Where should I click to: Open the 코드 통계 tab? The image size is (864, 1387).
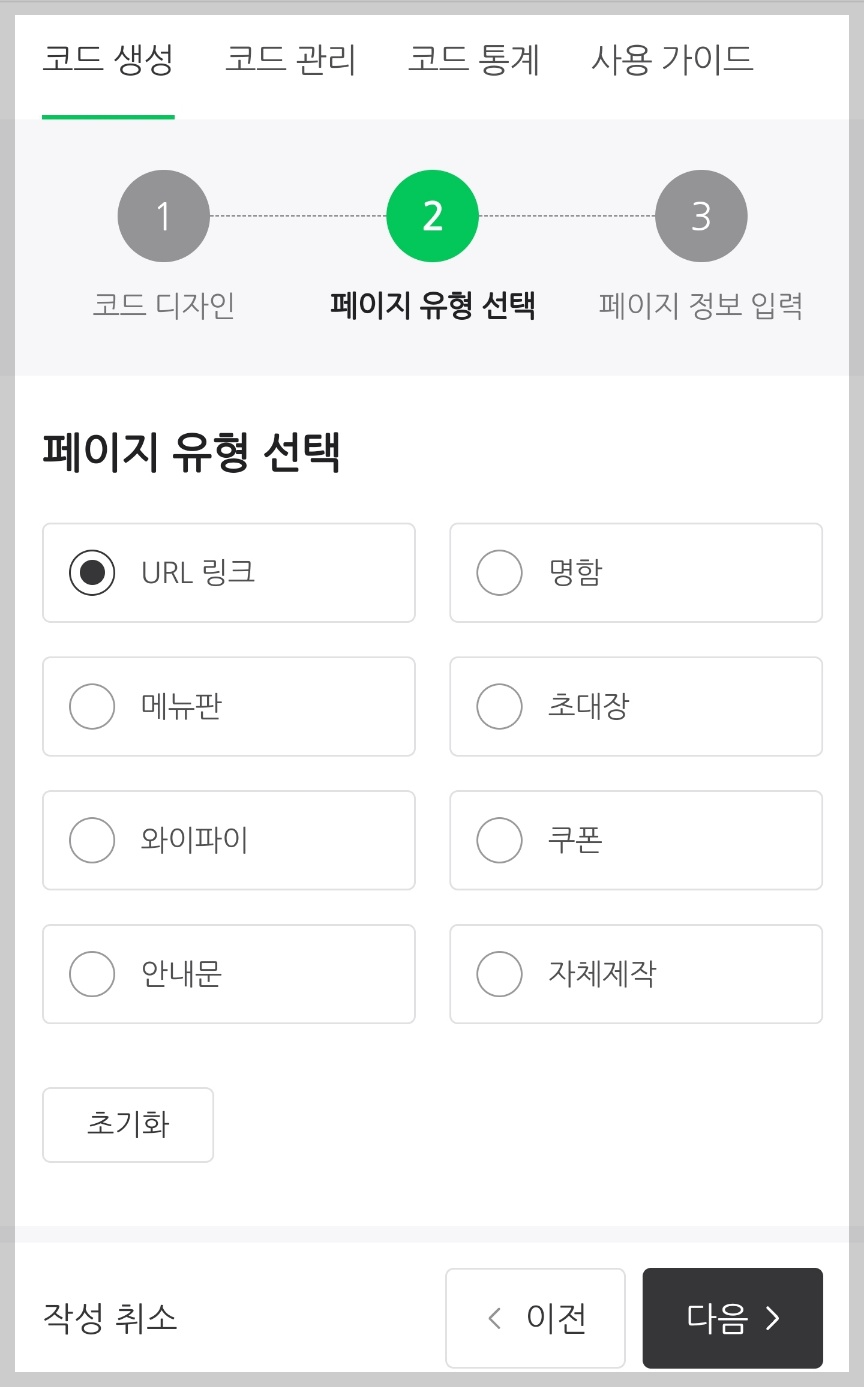pyautogui.click(x=473, y=59)
